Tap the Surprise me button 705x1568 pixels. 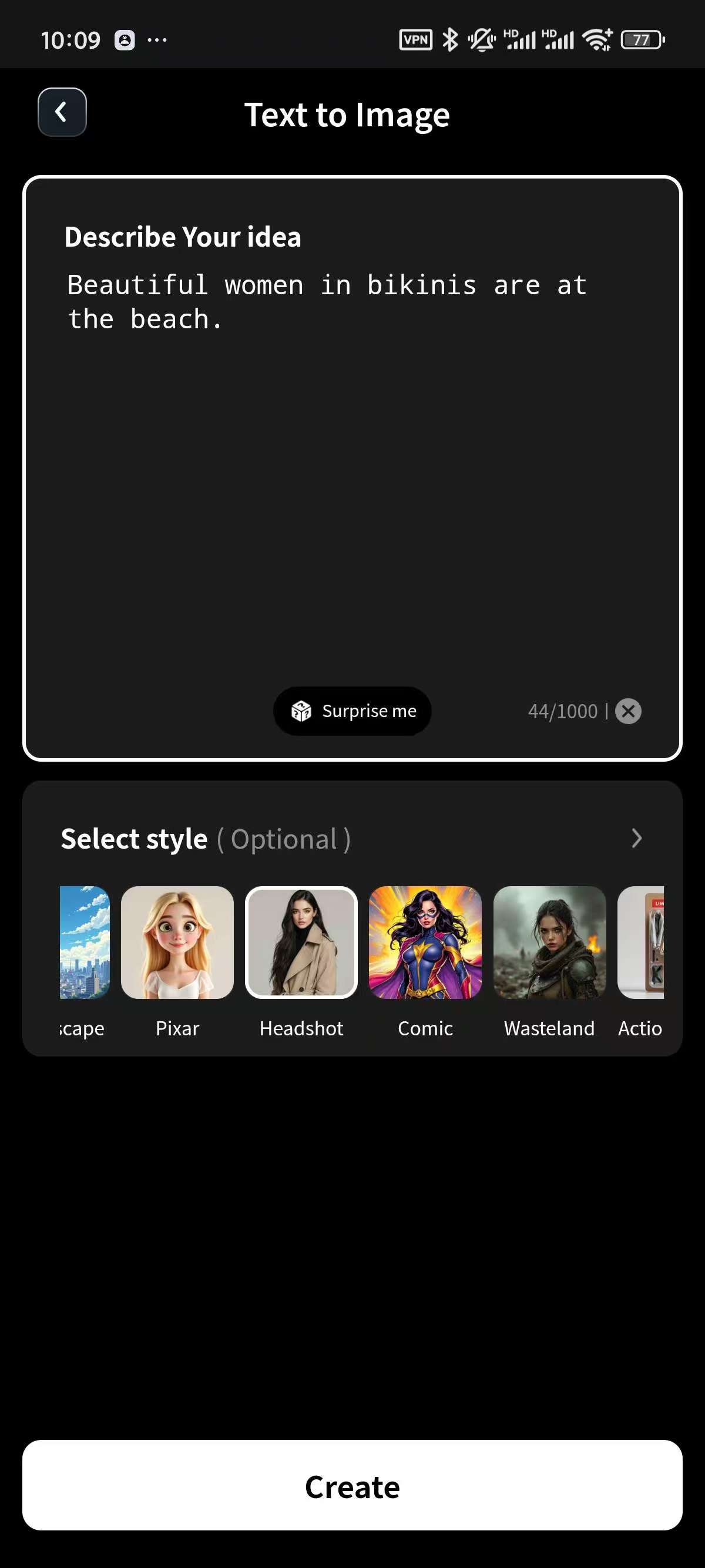coord(352,711)
